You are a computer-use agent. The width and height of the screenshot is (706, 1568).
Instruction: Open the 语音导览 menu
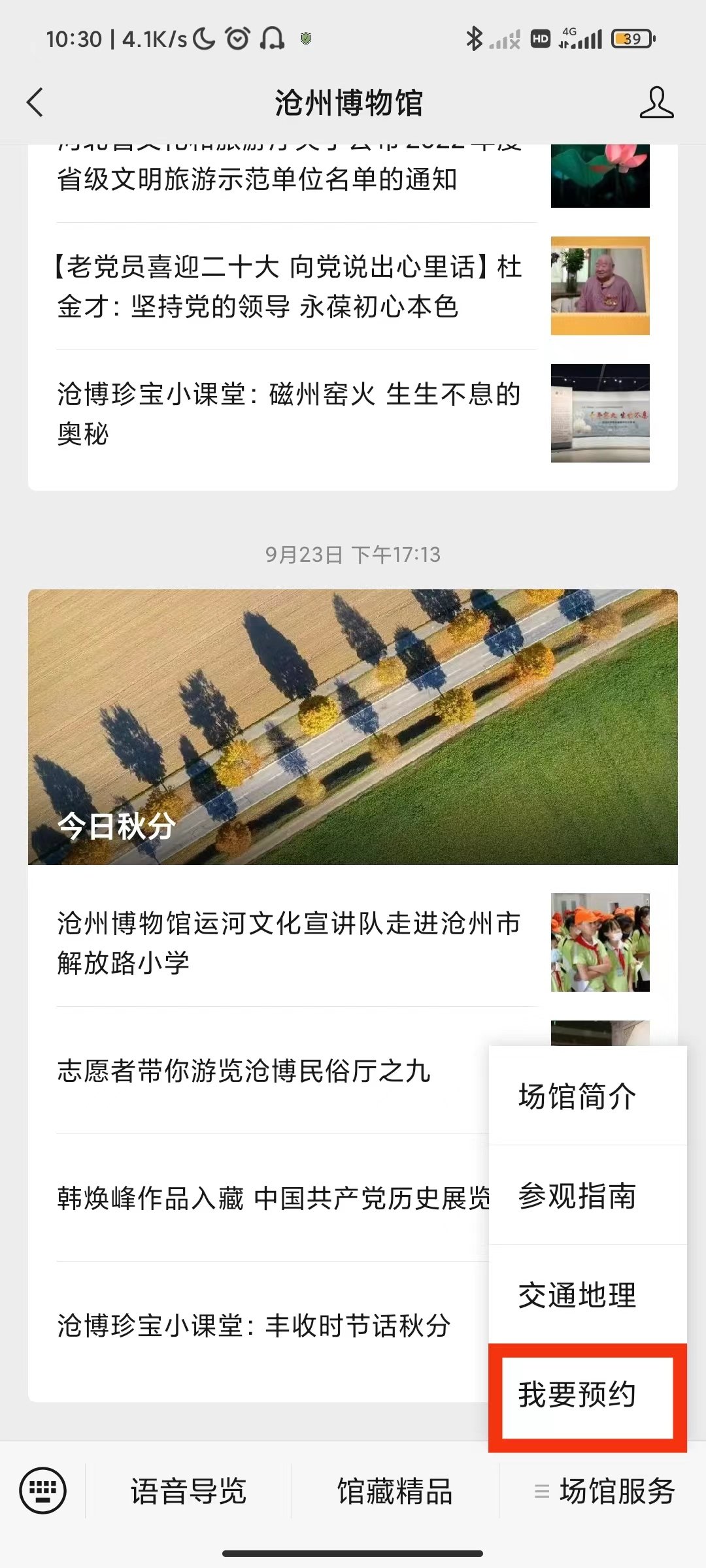(188, 1492)
